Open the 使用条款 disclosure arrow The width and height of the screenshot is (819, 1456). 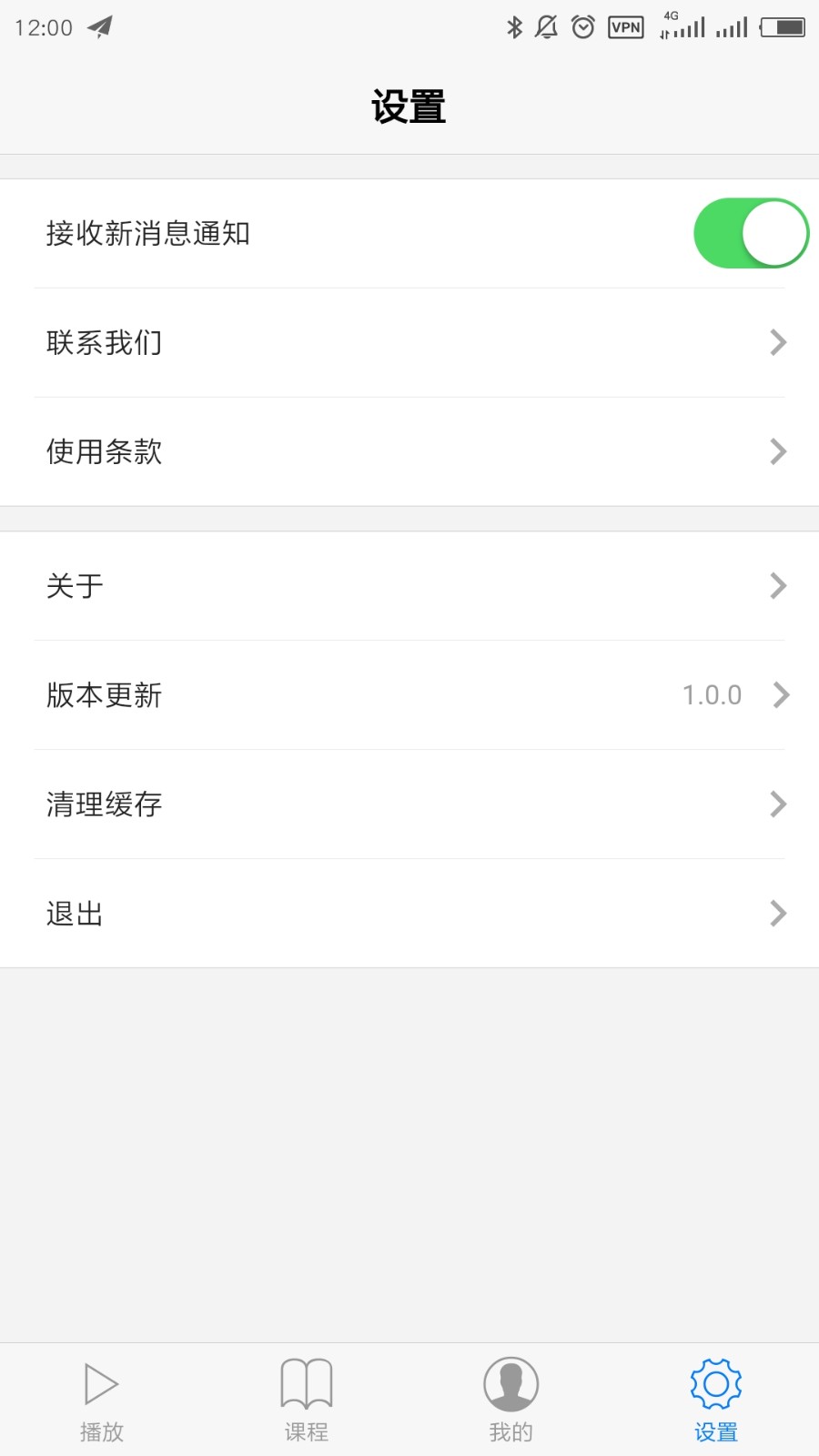coord(778,451)
